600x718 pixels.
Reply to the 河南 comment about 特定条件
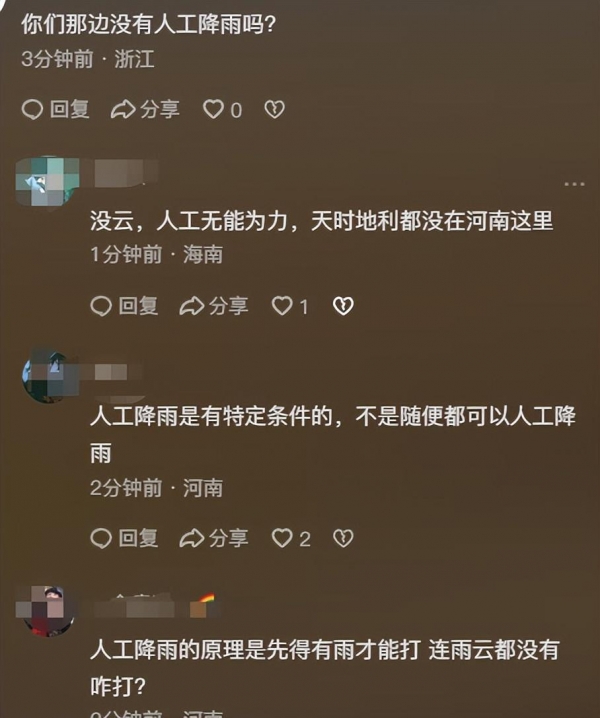pos(125,538)
